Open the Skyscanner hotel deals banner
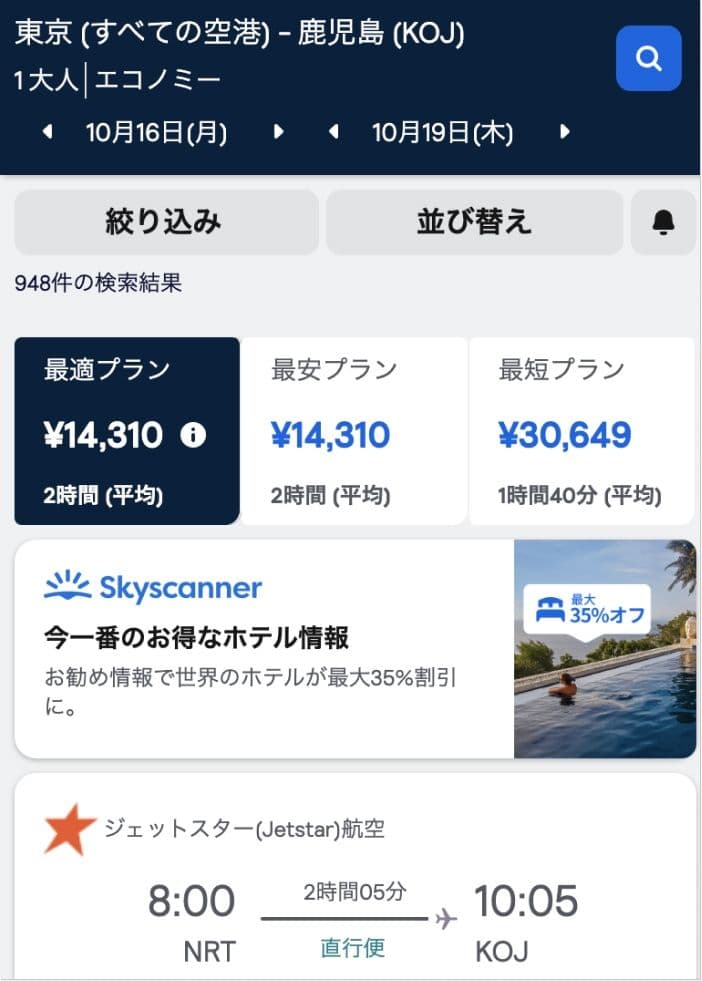Image resolution: width=702 pixels, height=981 pixels. tap(355, 649)
